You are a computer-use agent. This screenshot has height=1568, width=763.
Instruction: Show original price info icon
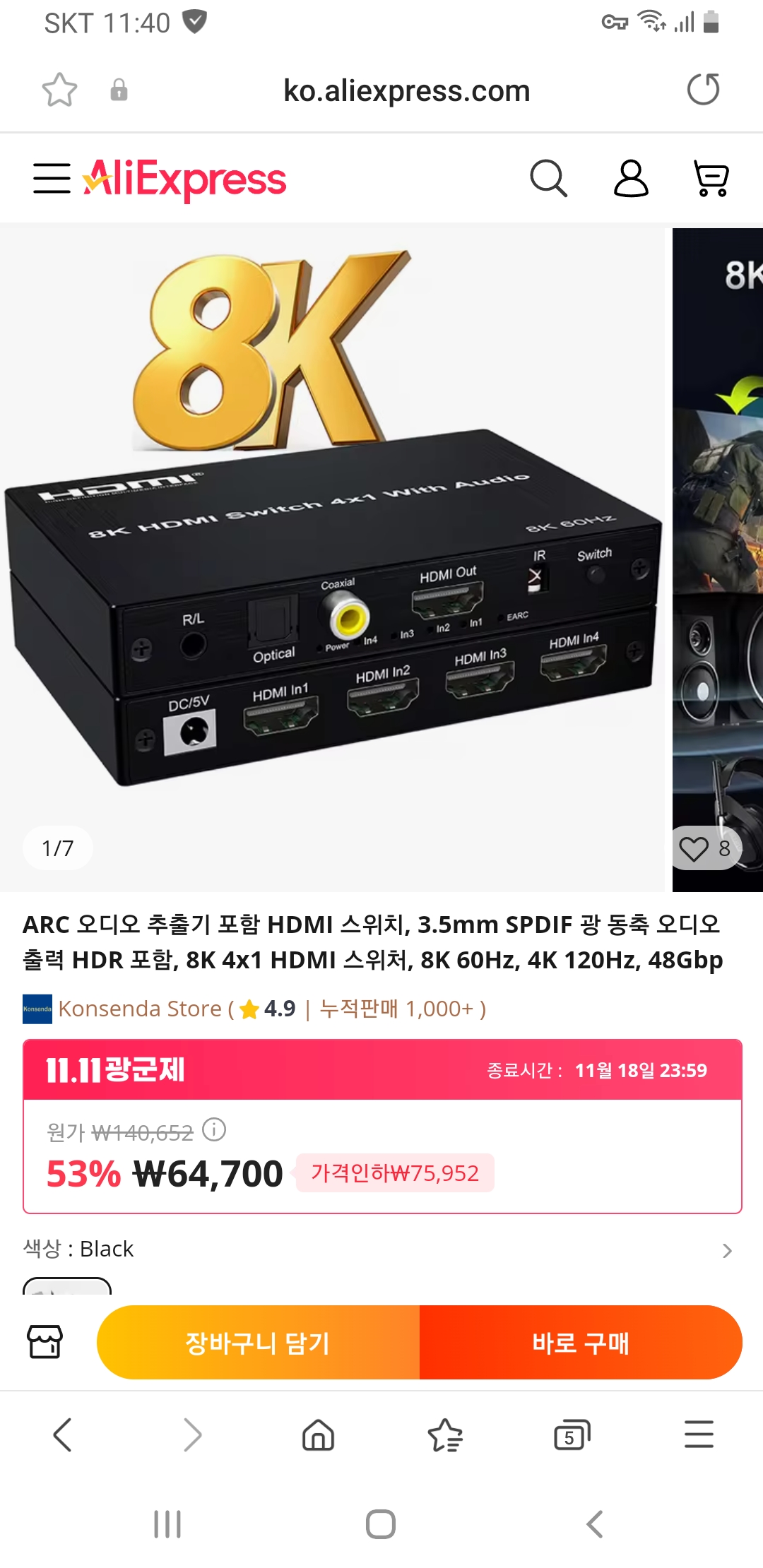point(214,1130)
